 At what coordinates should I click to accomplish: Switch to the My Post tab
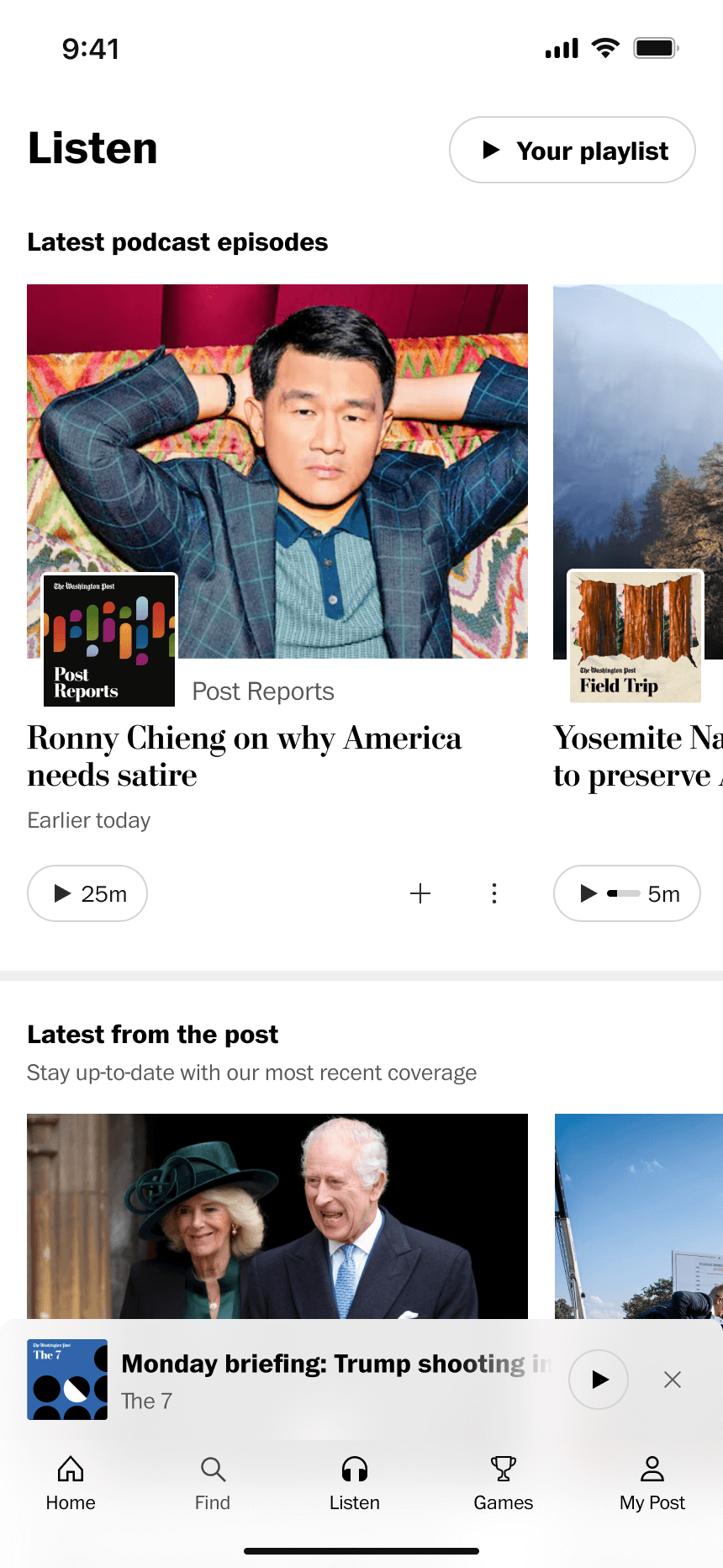(652, 1485)
